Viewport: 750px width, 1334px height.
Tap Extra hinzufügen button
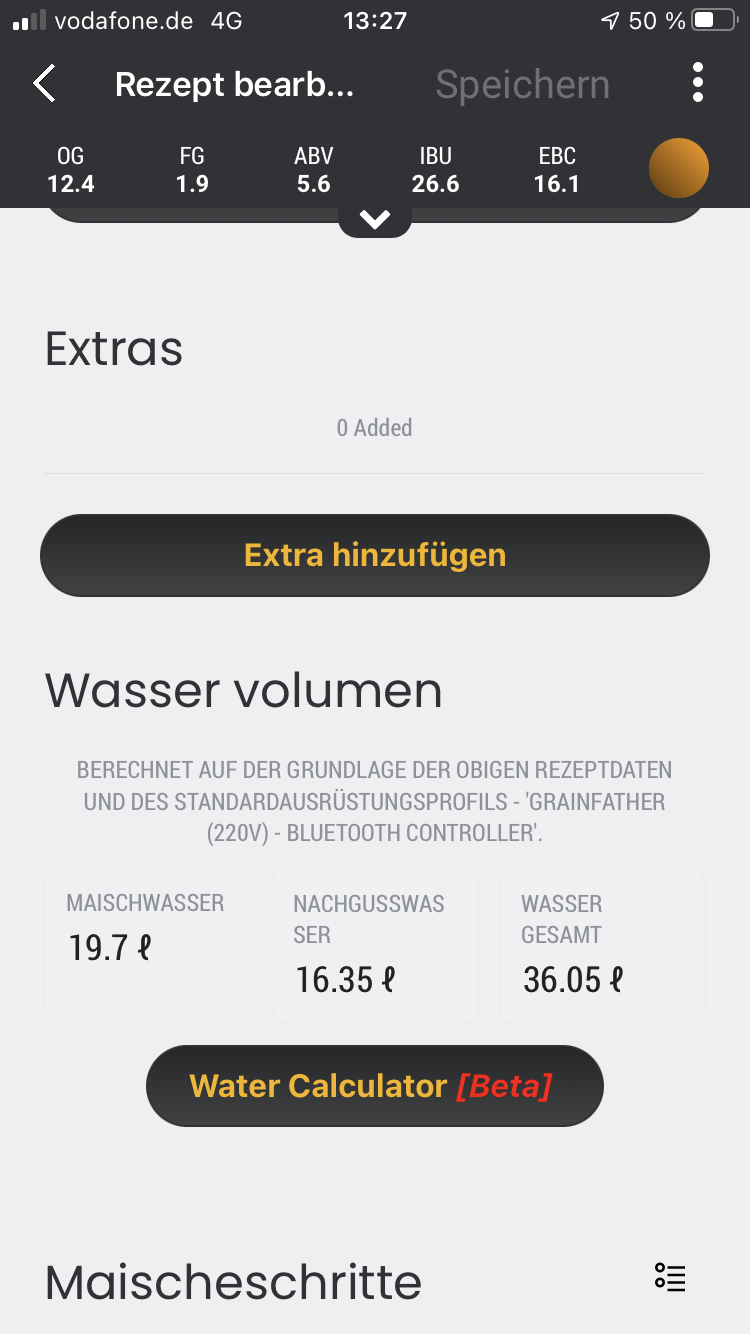375,556
